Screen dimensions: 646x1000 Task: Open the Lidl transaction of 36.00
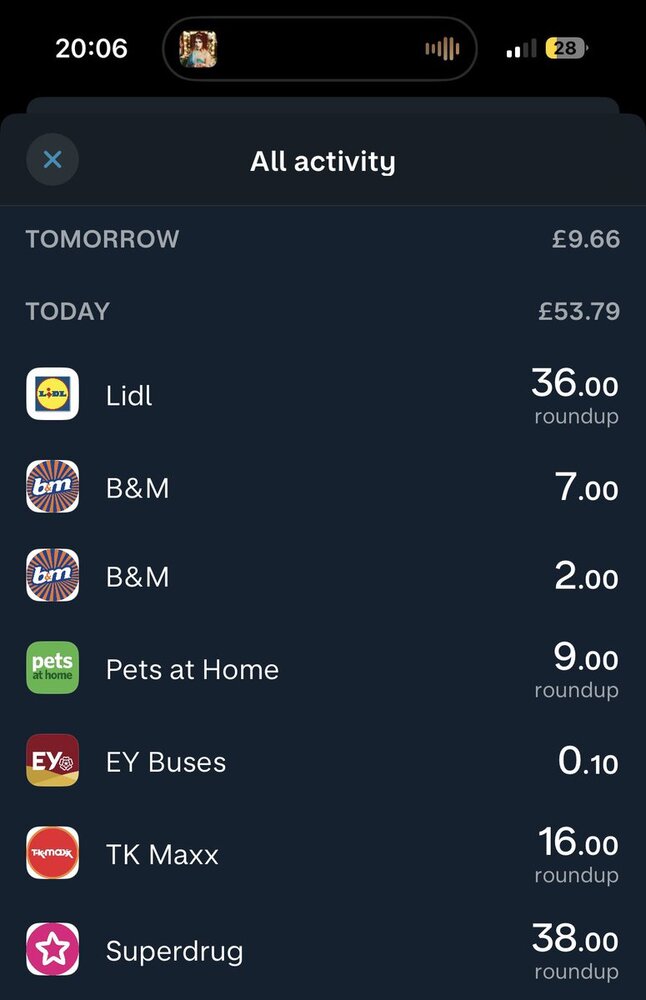(322, 395)
